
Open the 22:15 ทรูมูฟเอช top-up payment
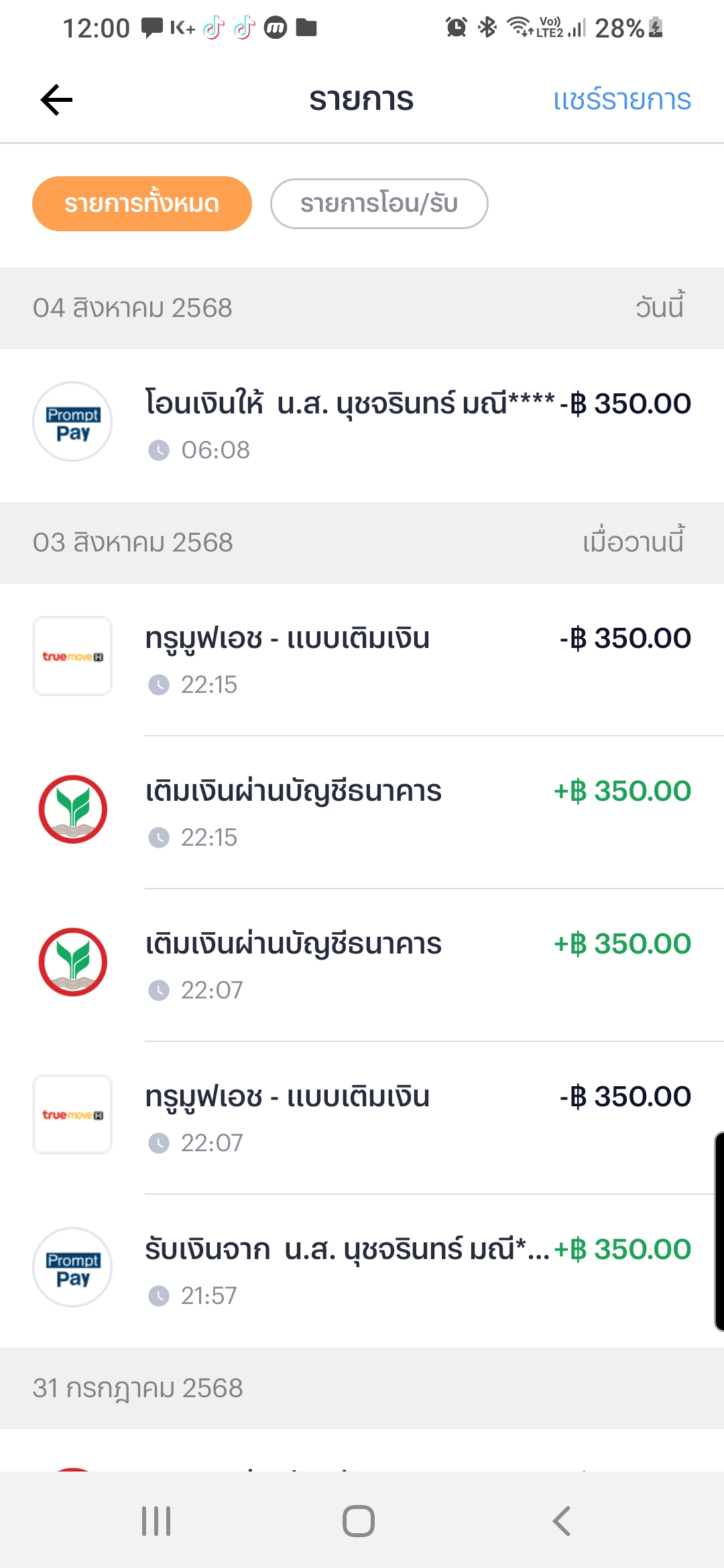[362, 659]
